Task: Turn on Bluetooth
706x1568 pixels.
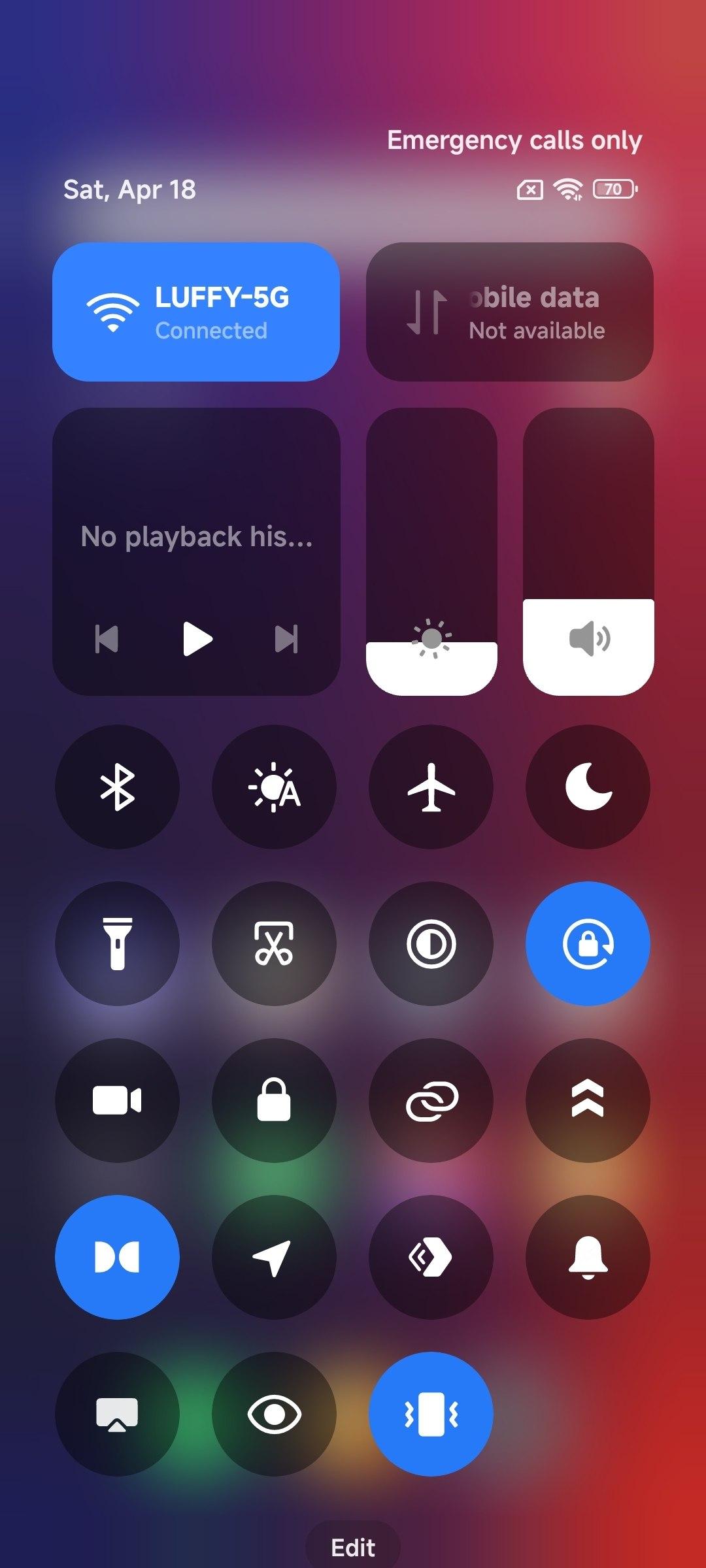Action: (117, 787)
